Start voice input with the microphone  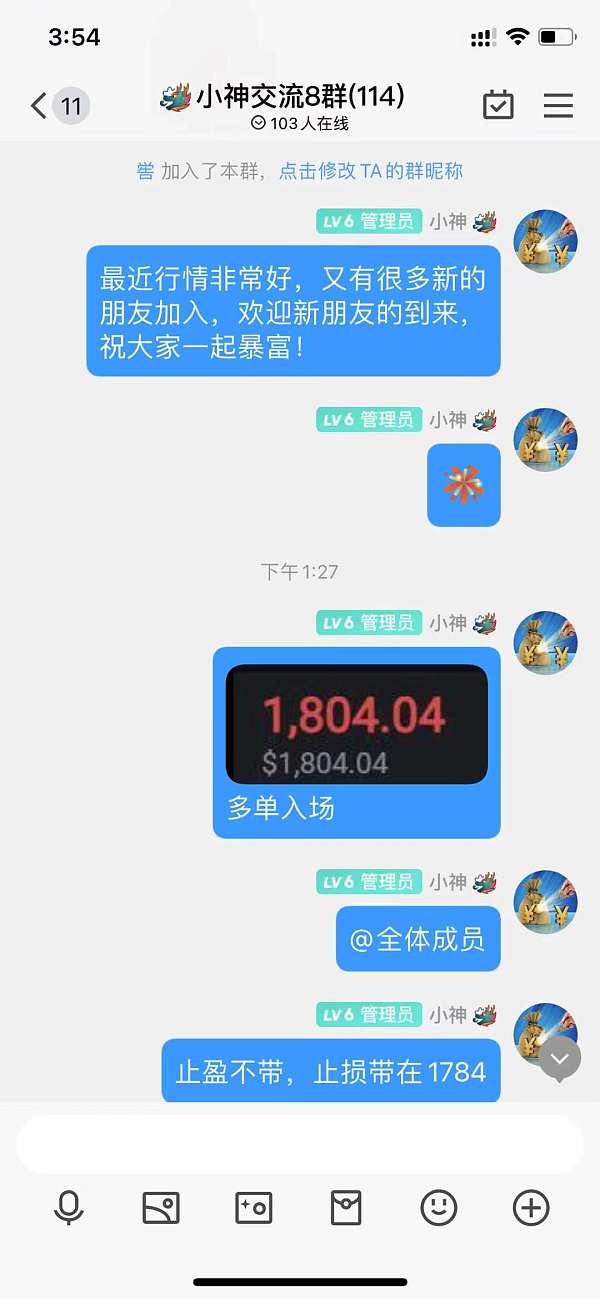tap(68, 1208)
